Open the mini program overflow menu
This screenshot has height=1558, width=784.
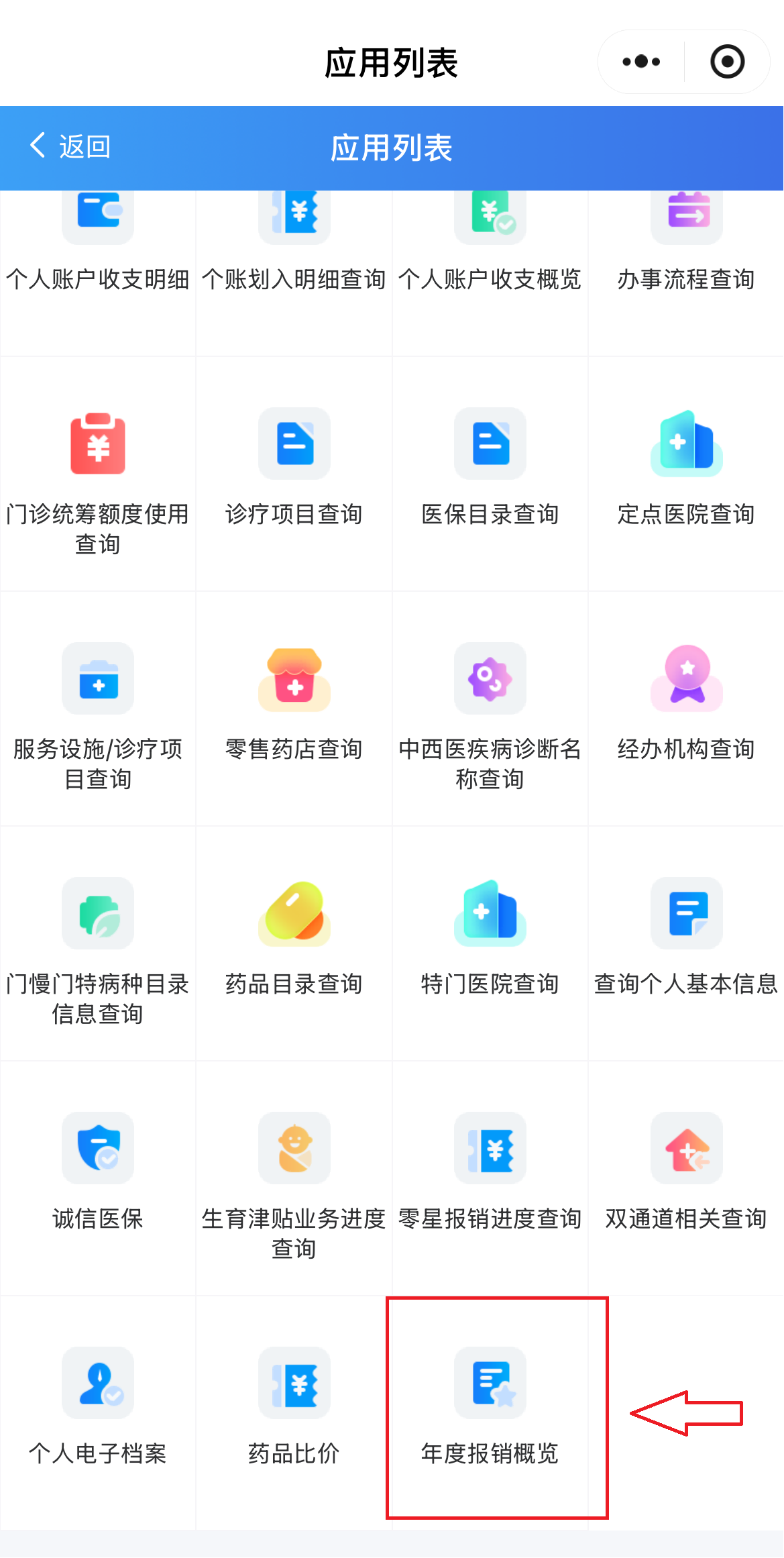[x=641, y=62]
